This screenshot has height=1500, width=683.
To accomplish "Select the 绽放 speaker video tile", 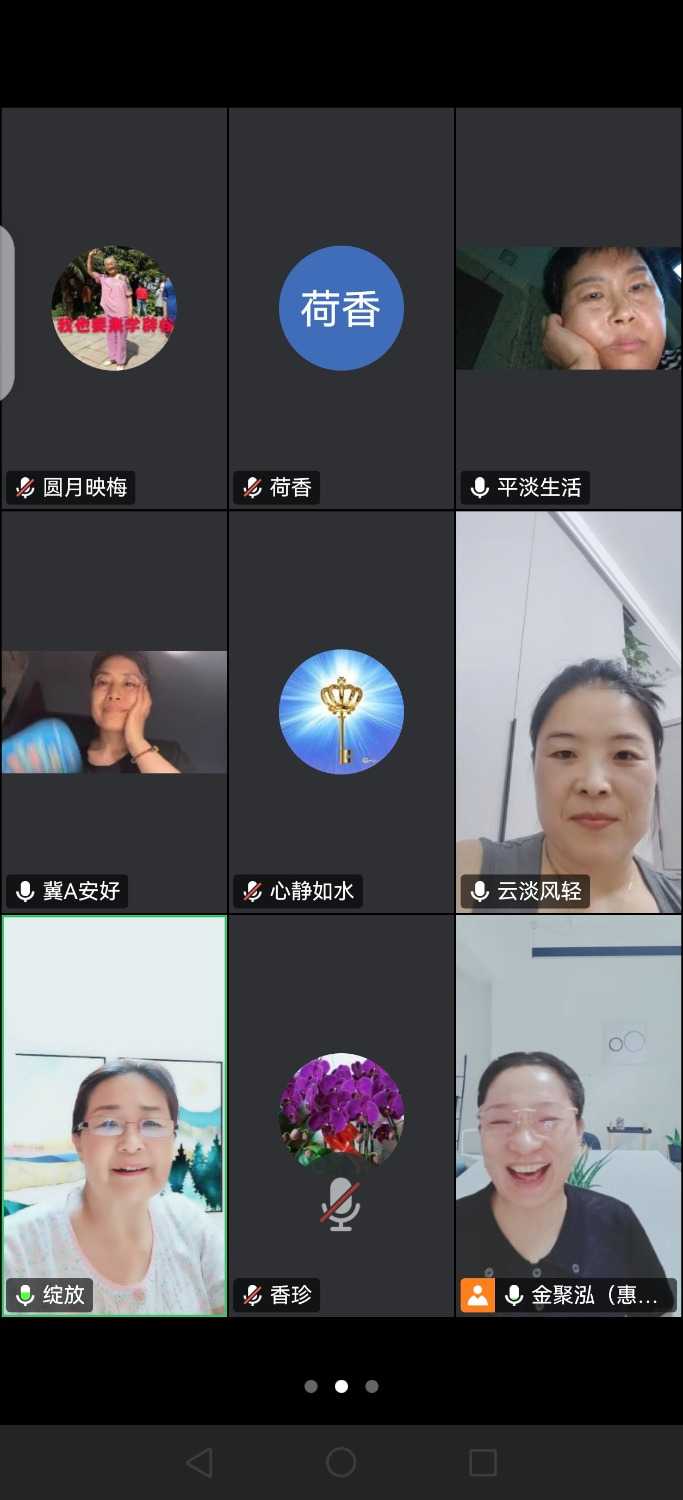I will tap(114, 1115).
